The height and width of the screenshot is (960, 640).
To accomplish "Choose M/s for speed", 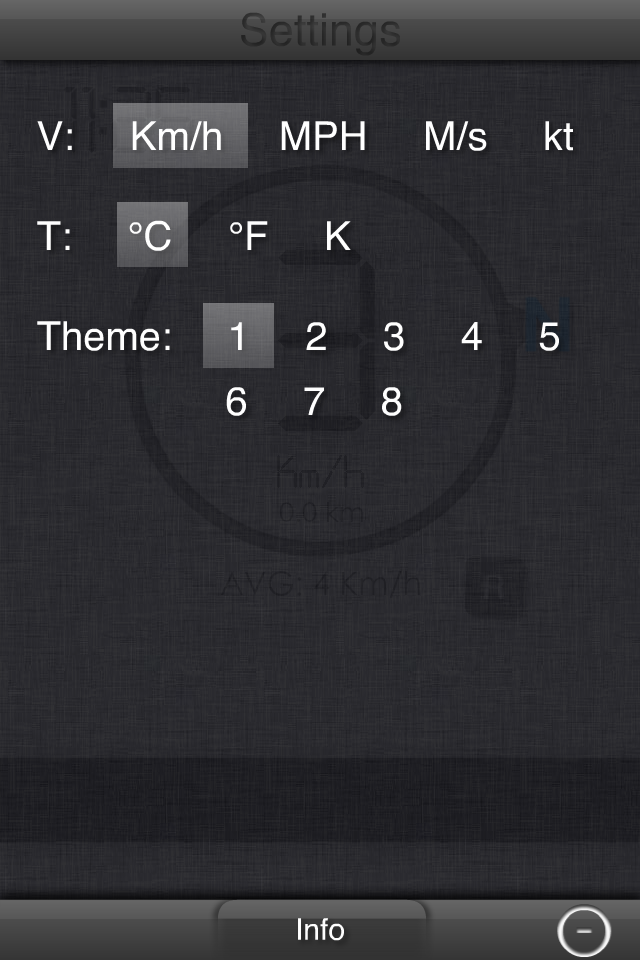I will (x=456, y=136).
